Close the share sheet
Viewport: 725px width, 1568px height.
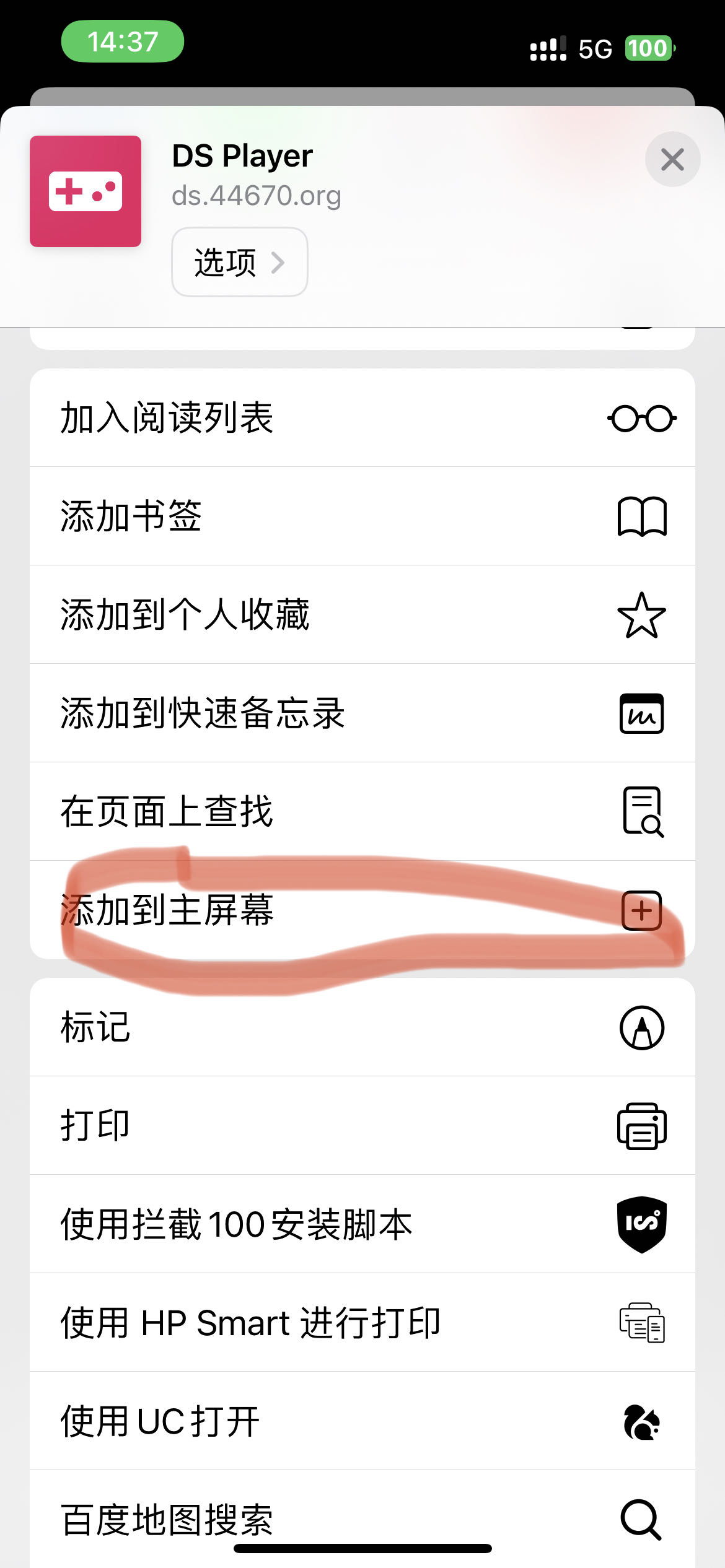[672, 160]
